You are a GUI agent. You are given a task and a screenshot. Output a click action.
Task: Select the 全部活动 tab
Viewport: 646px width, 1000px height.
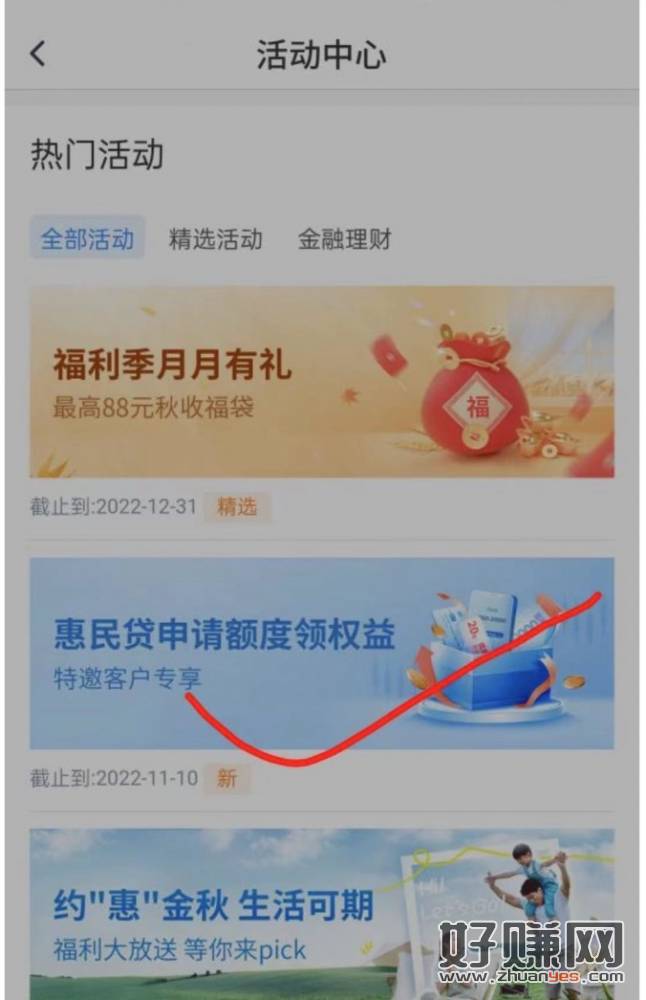(x=87, y=239)
